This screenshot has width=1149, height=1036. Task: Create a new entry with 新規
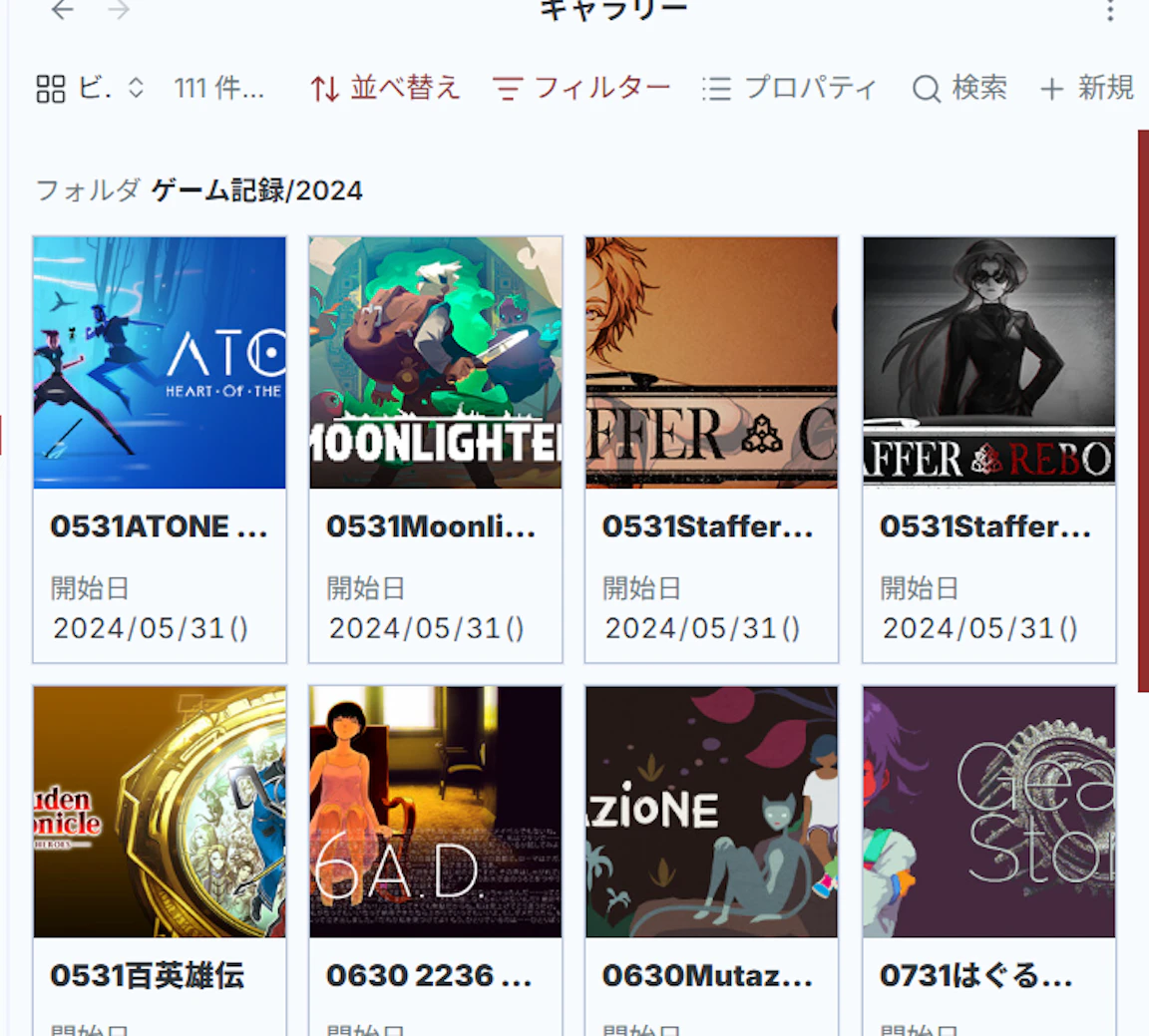pos(1087,89)
